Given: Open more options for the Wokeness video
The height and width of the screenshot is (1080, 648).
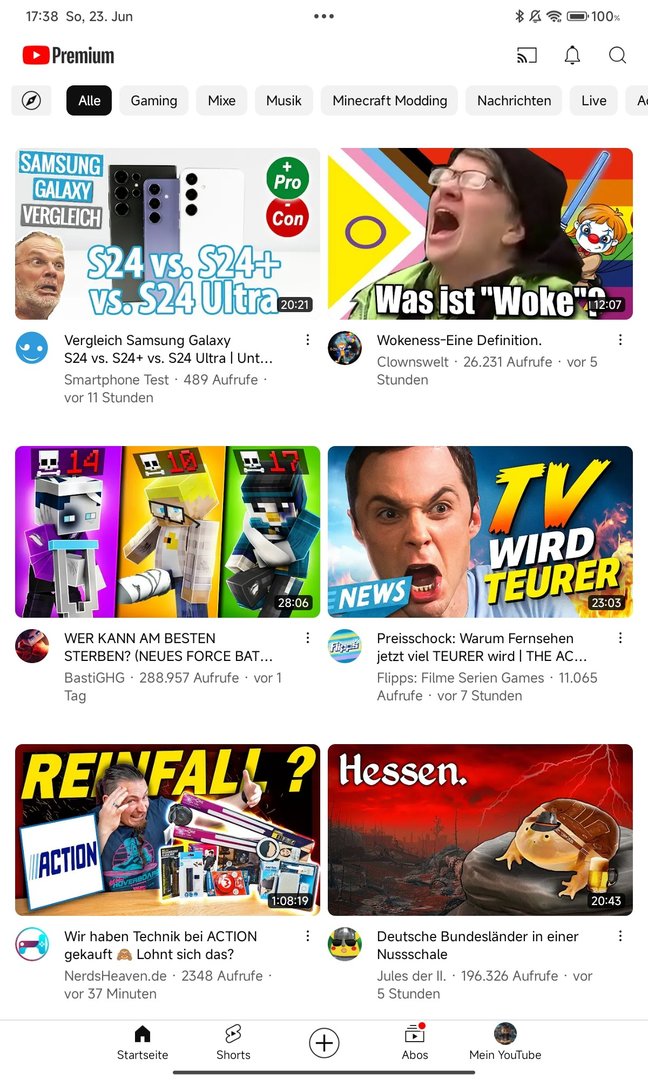Looking at the screenshot, I should 620,341.
